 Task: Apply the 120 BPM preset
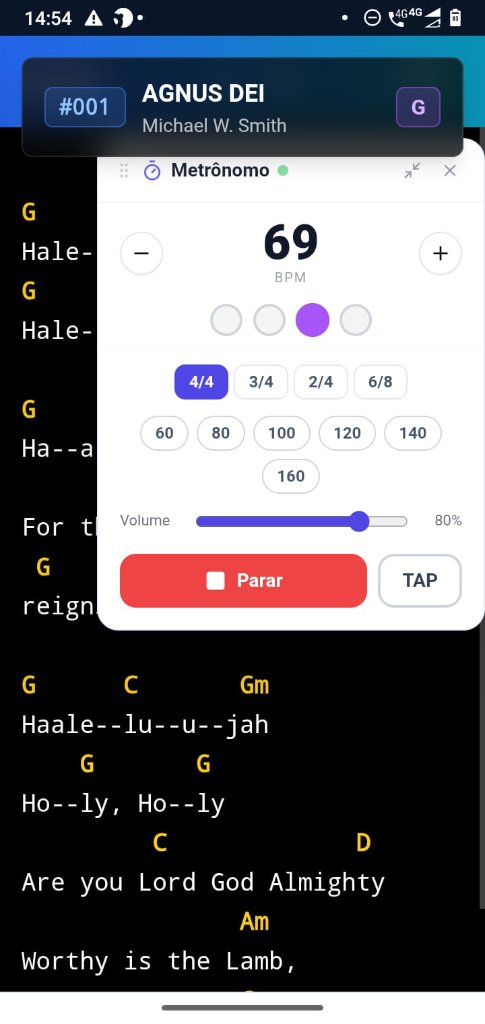(347, 433)
